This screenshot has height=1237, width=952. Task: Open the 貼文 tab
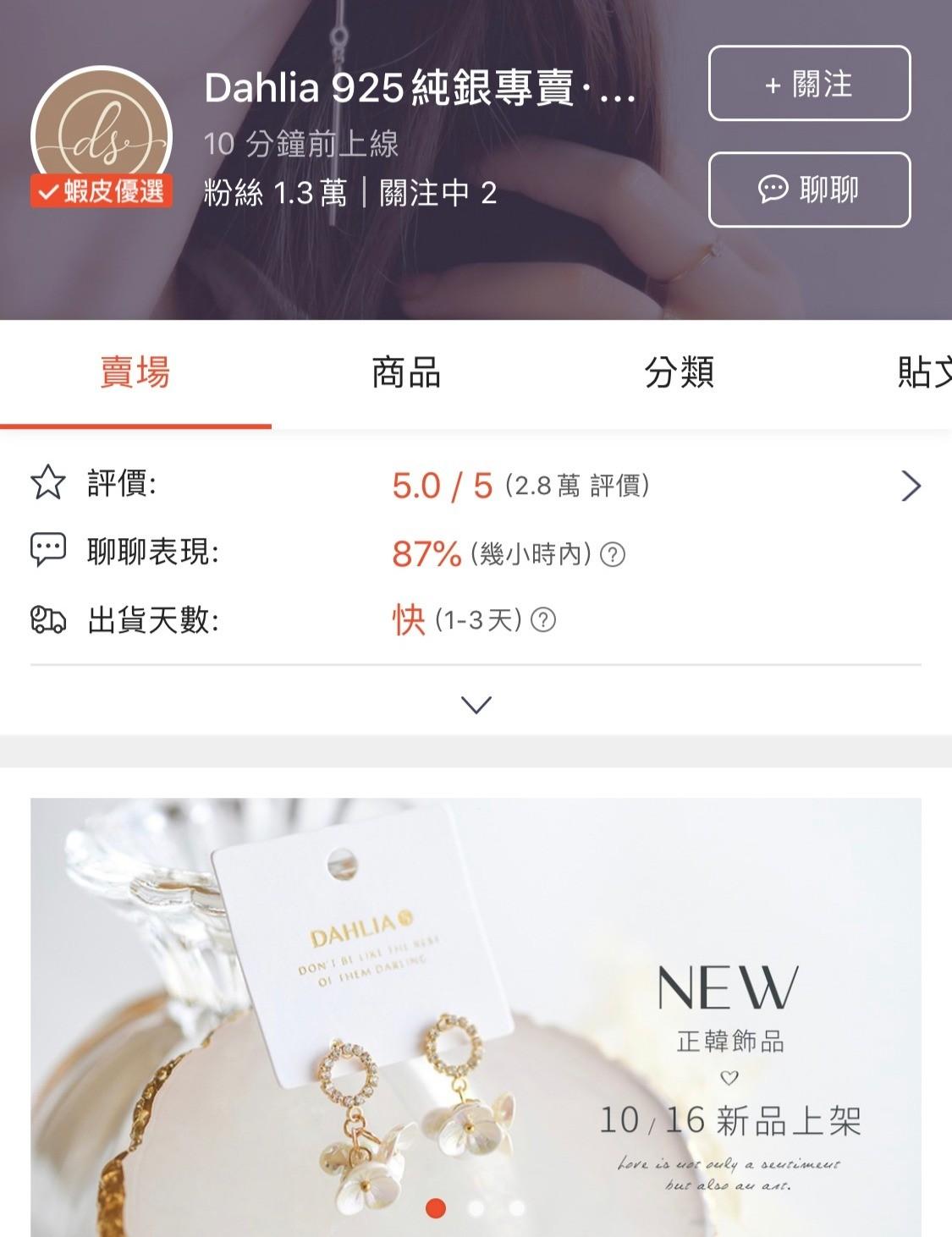click(922, 373)
